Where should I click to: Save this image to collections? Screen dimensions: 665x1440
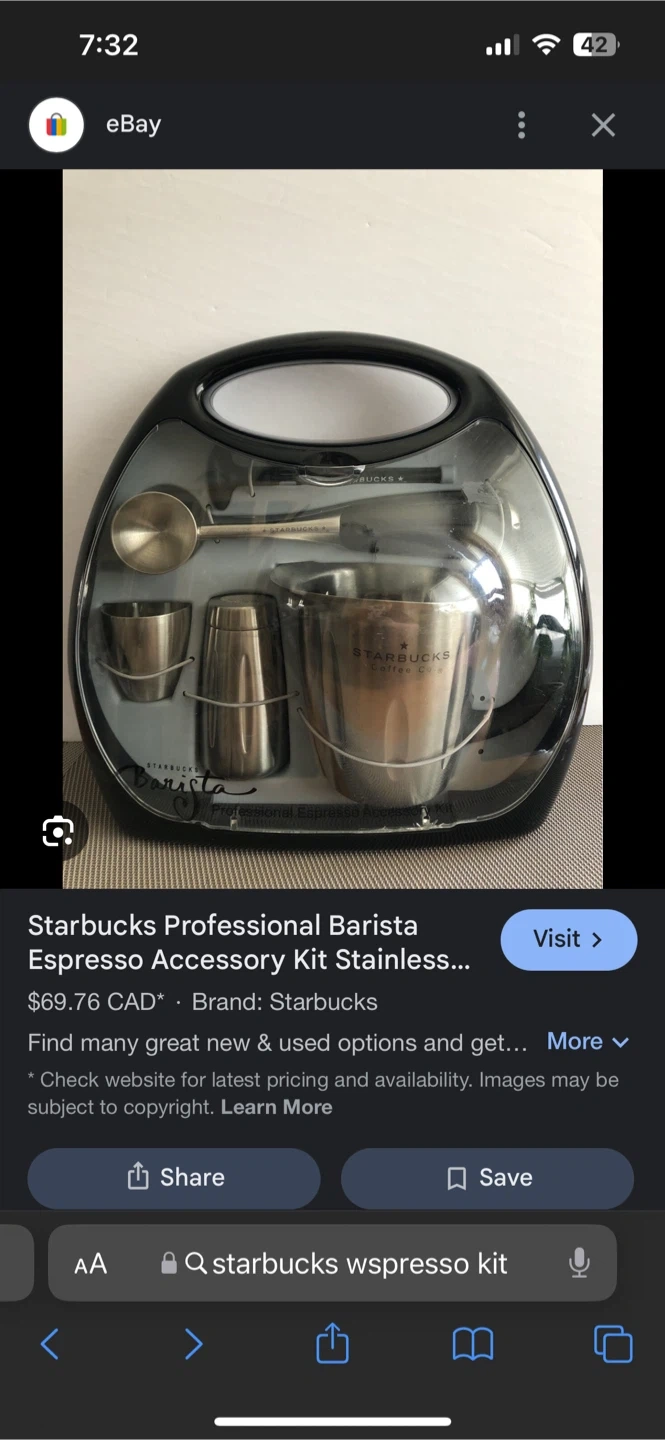click(x=487, y=1178)
